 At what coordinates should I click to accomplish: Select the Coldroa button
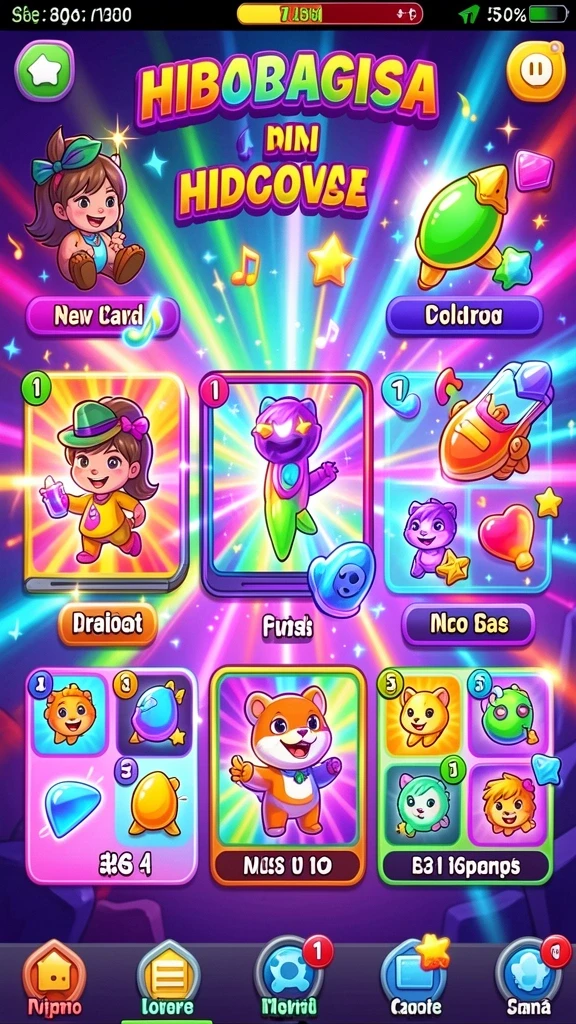point(464,317)
